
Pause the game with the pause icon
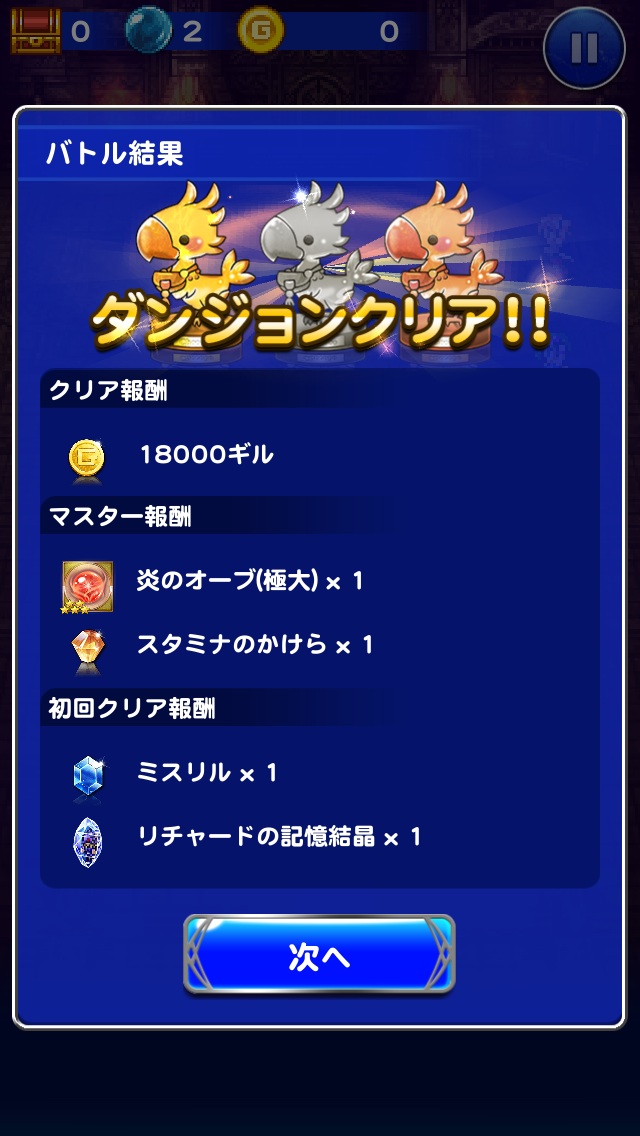pos(585,47)
